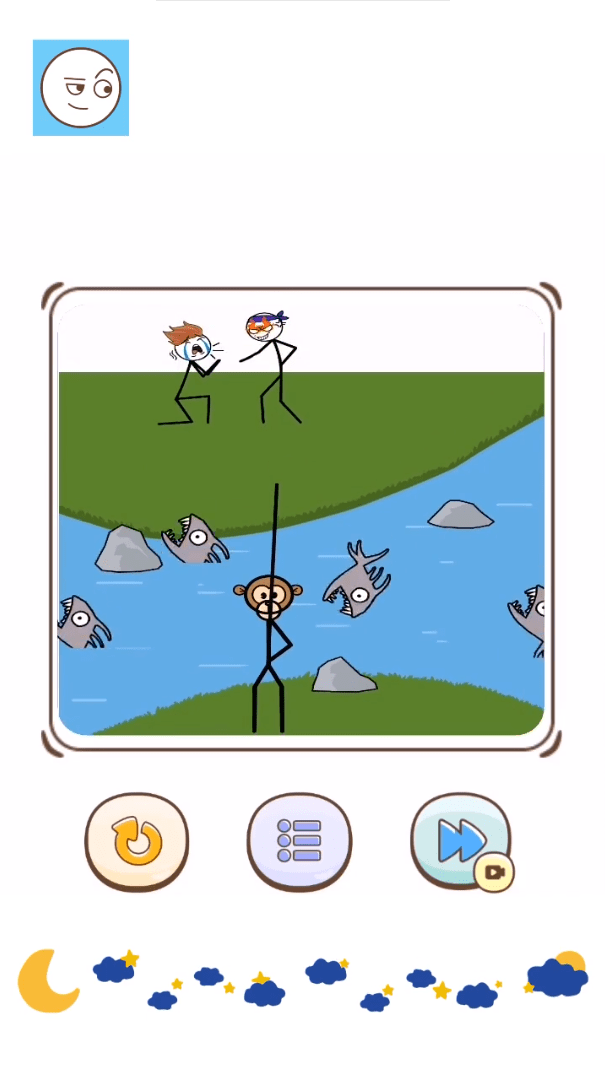Tap the smirking face avatar icon

click(81, 88)
